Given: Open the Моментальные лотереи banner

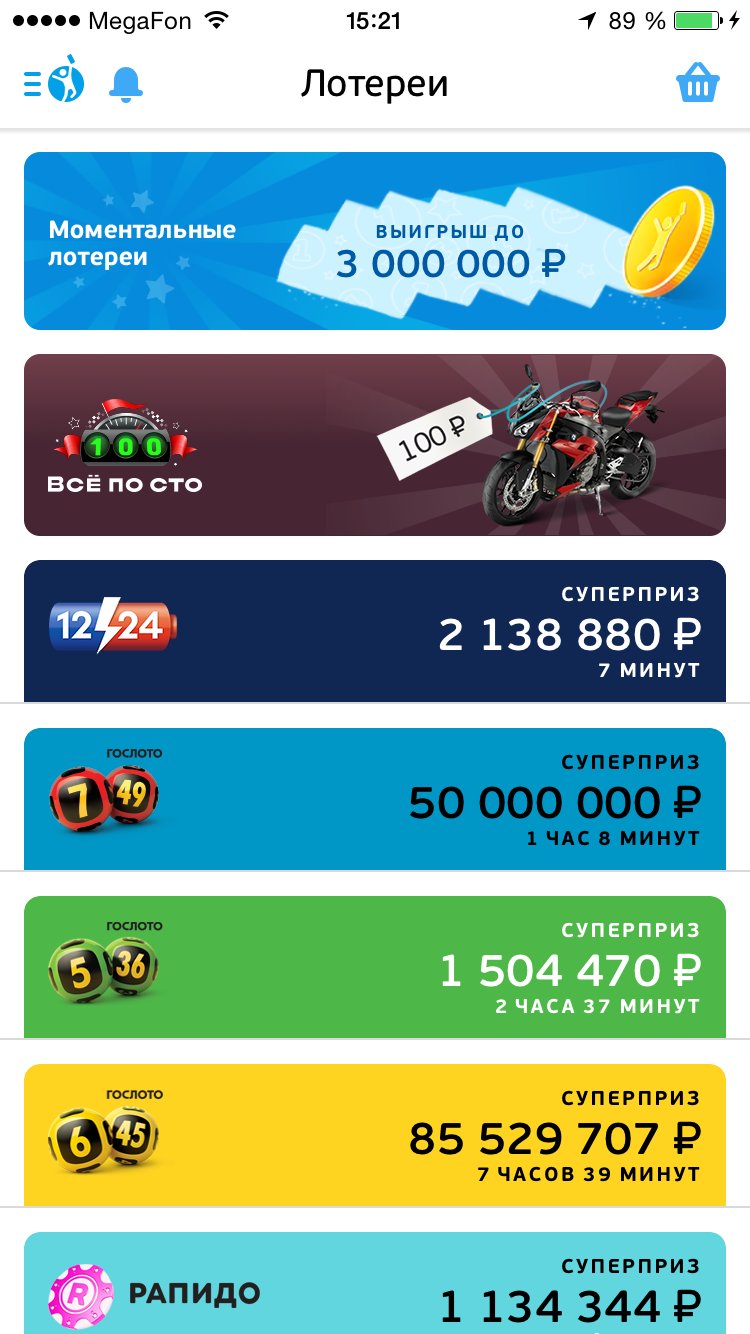Looking at the screenshot, I should coord(374,241).
